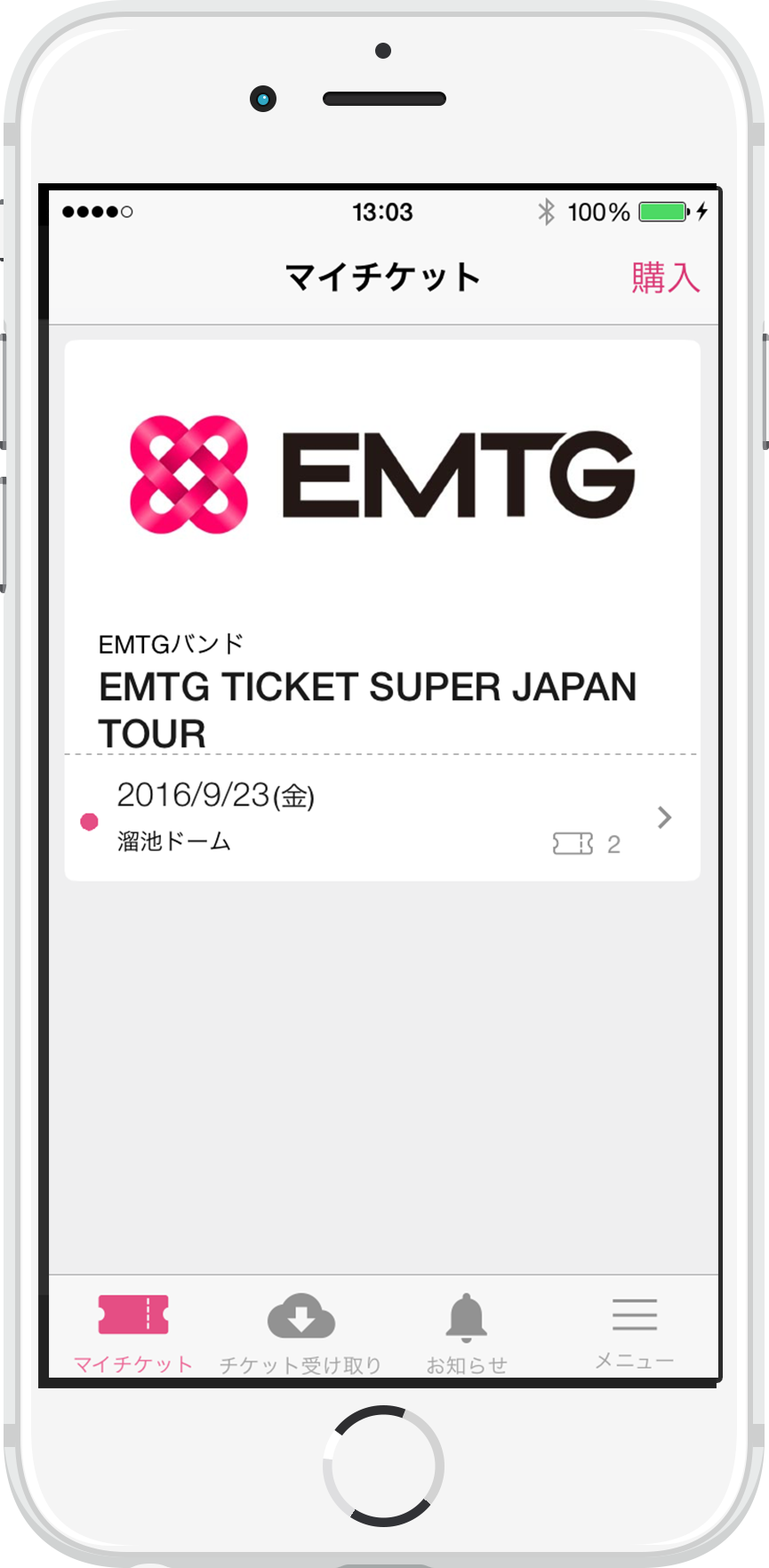
Task: Open the 2016/9/23 溜池ドーム ticket row
Action: pos(382,818)
